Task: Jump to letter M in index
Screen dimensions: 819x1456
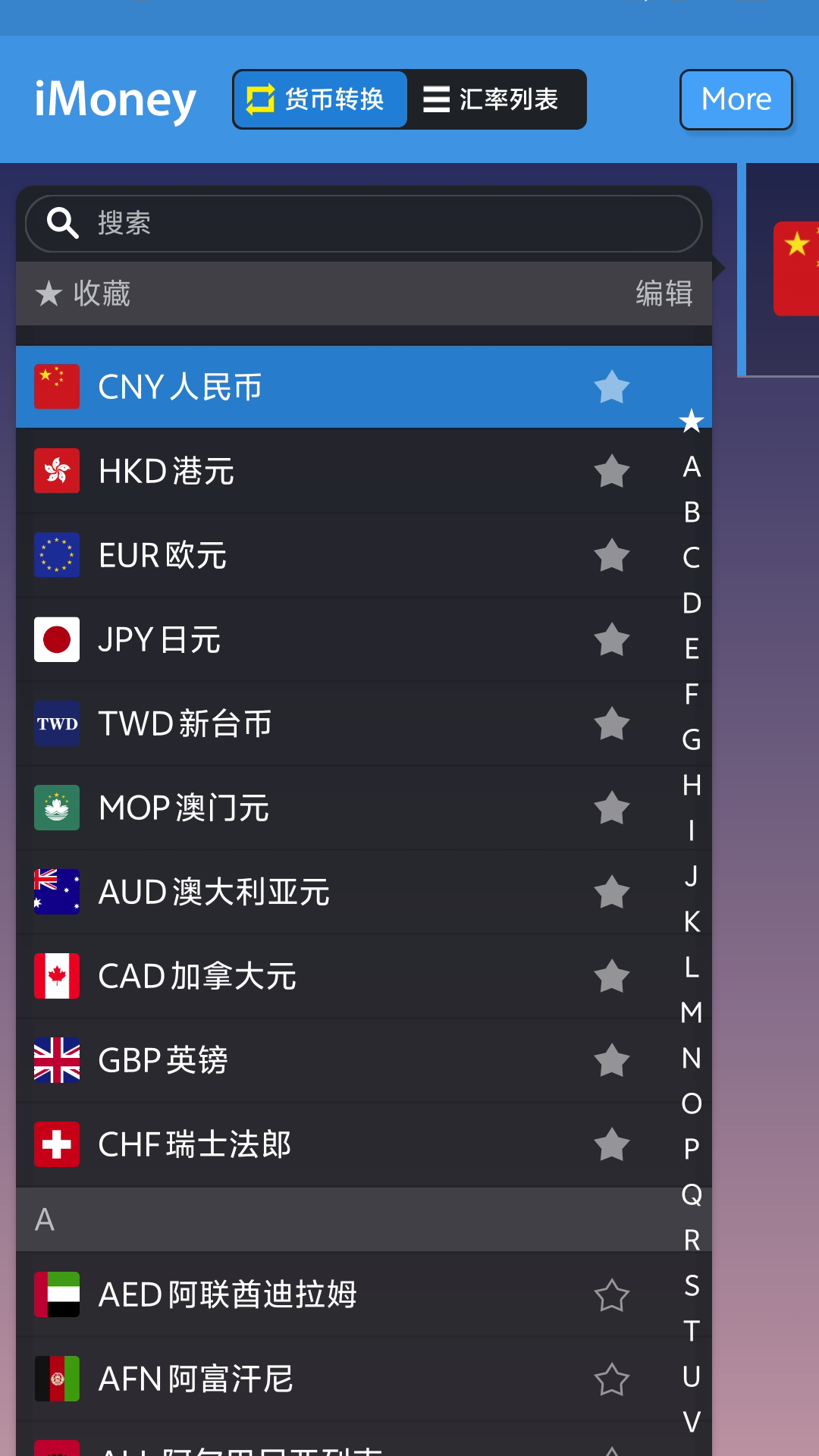Action: click(x=692, y=1012)
